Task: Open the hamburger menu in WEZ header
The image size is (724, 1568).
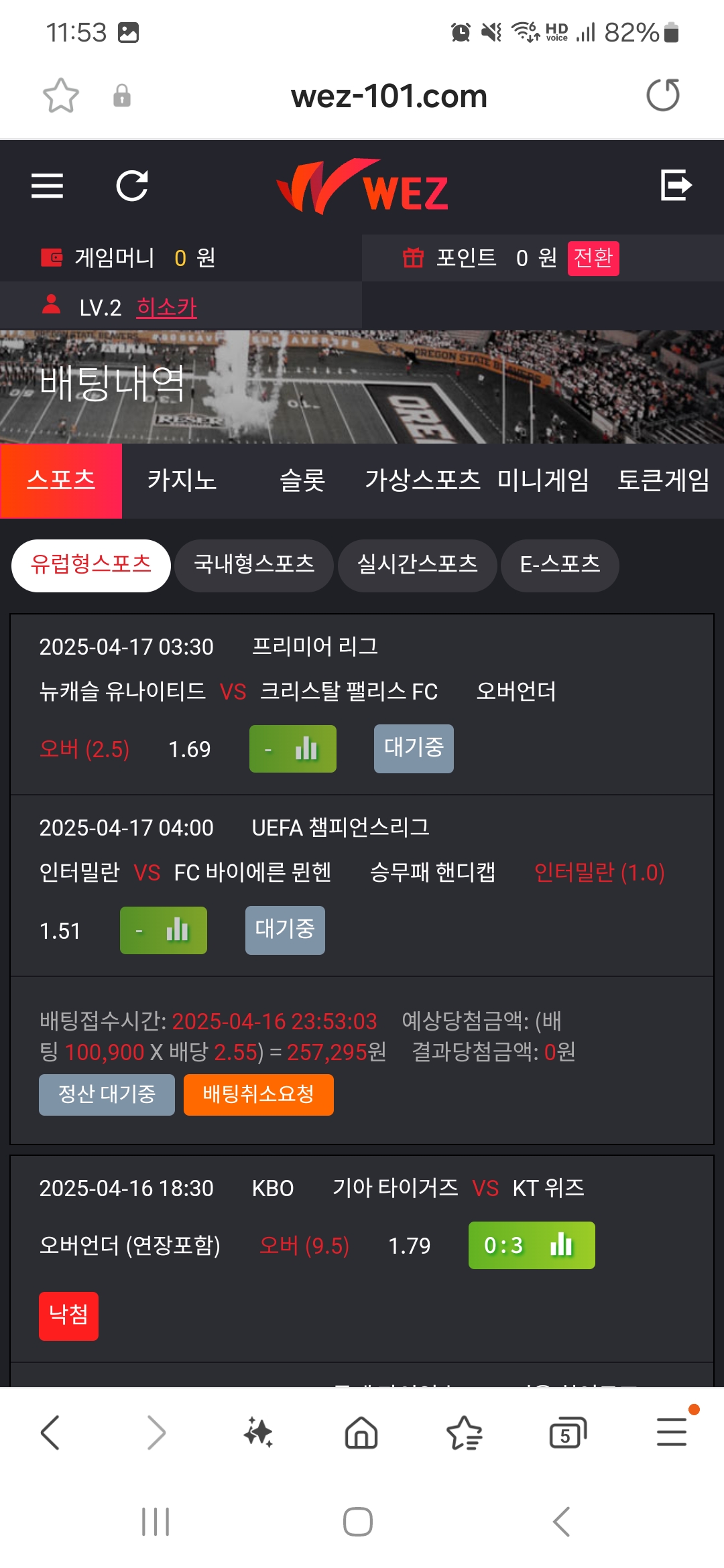Action: click(x=47, y=186)
